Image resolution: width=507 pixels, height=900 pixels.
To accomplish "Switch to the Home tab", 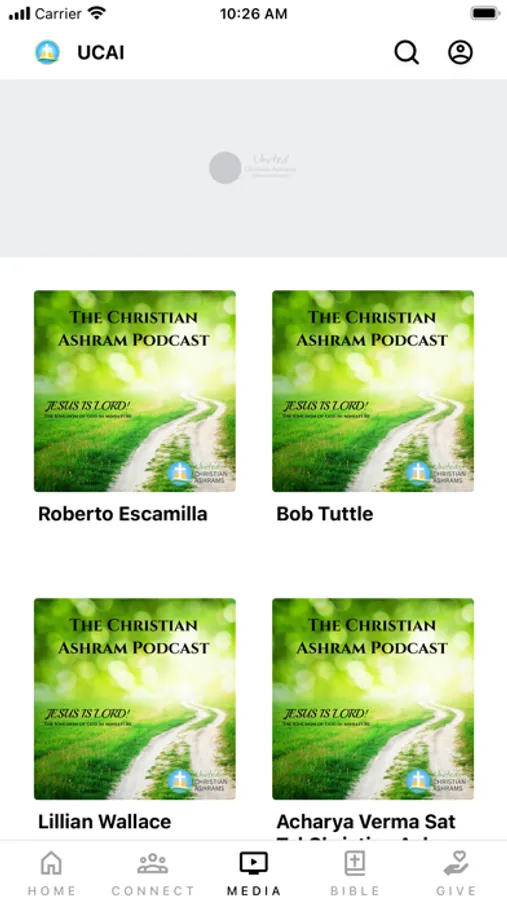I will pyautogui.click(x=51, y=873).
